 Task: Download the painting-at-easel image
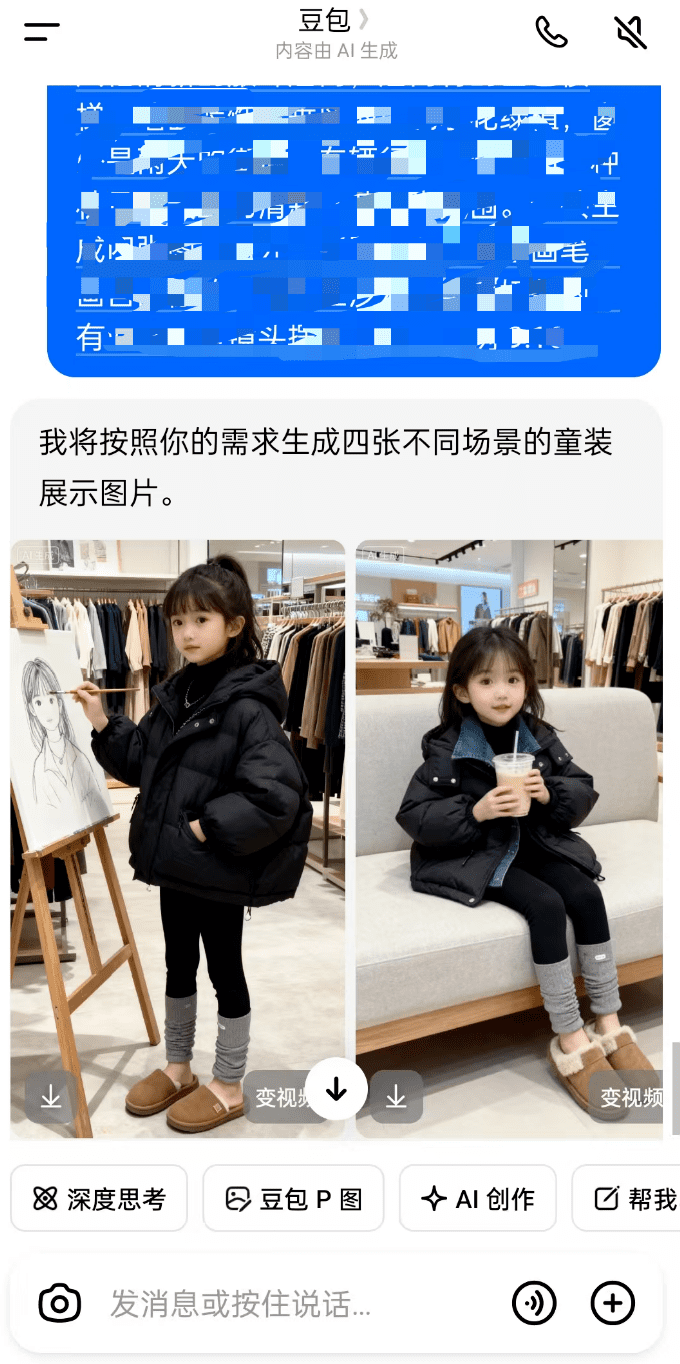click(x=51, y=1097)
